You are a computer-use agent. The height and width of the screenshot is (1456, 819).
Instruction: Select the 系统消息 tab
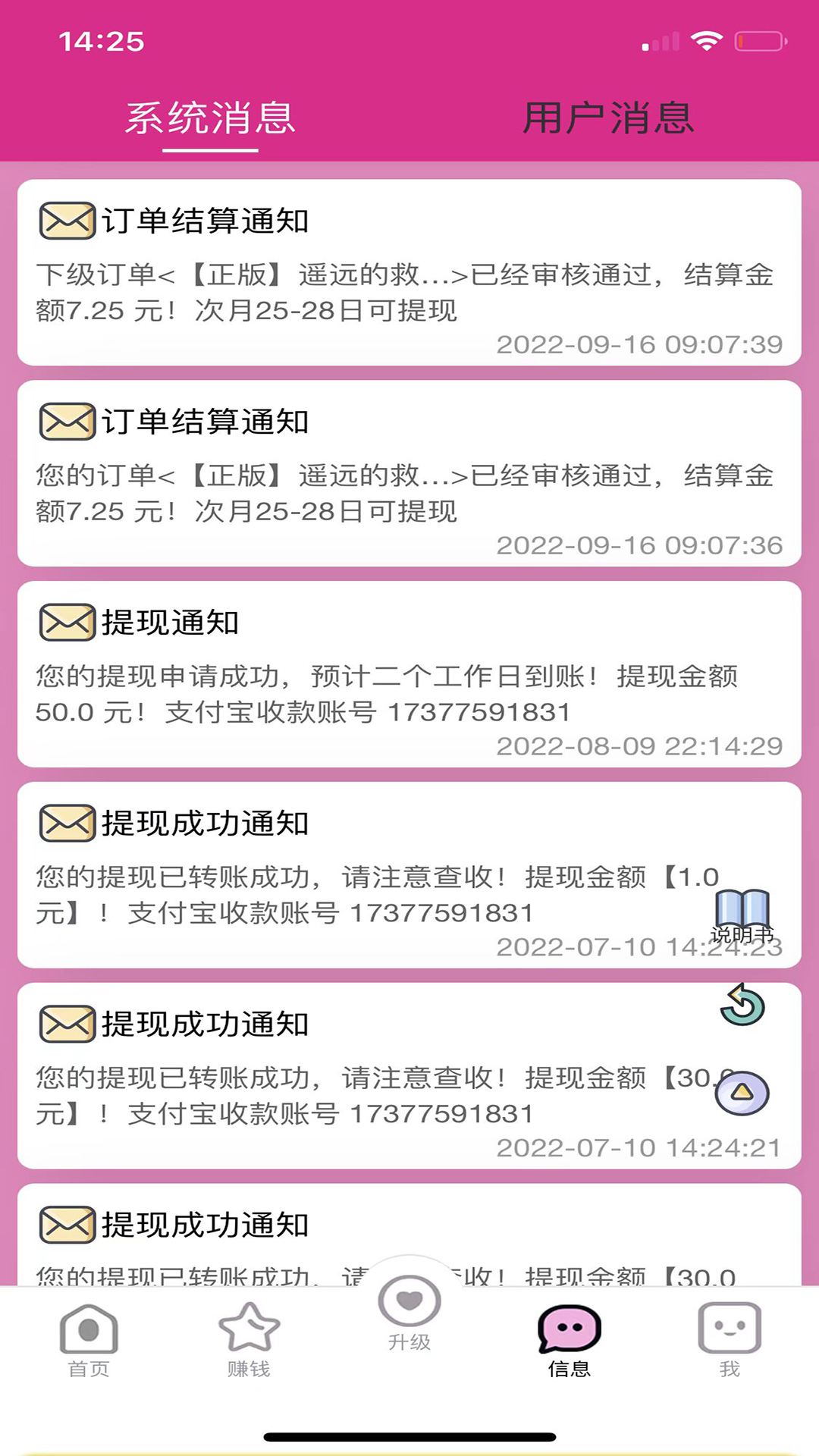tap(211, 119)
